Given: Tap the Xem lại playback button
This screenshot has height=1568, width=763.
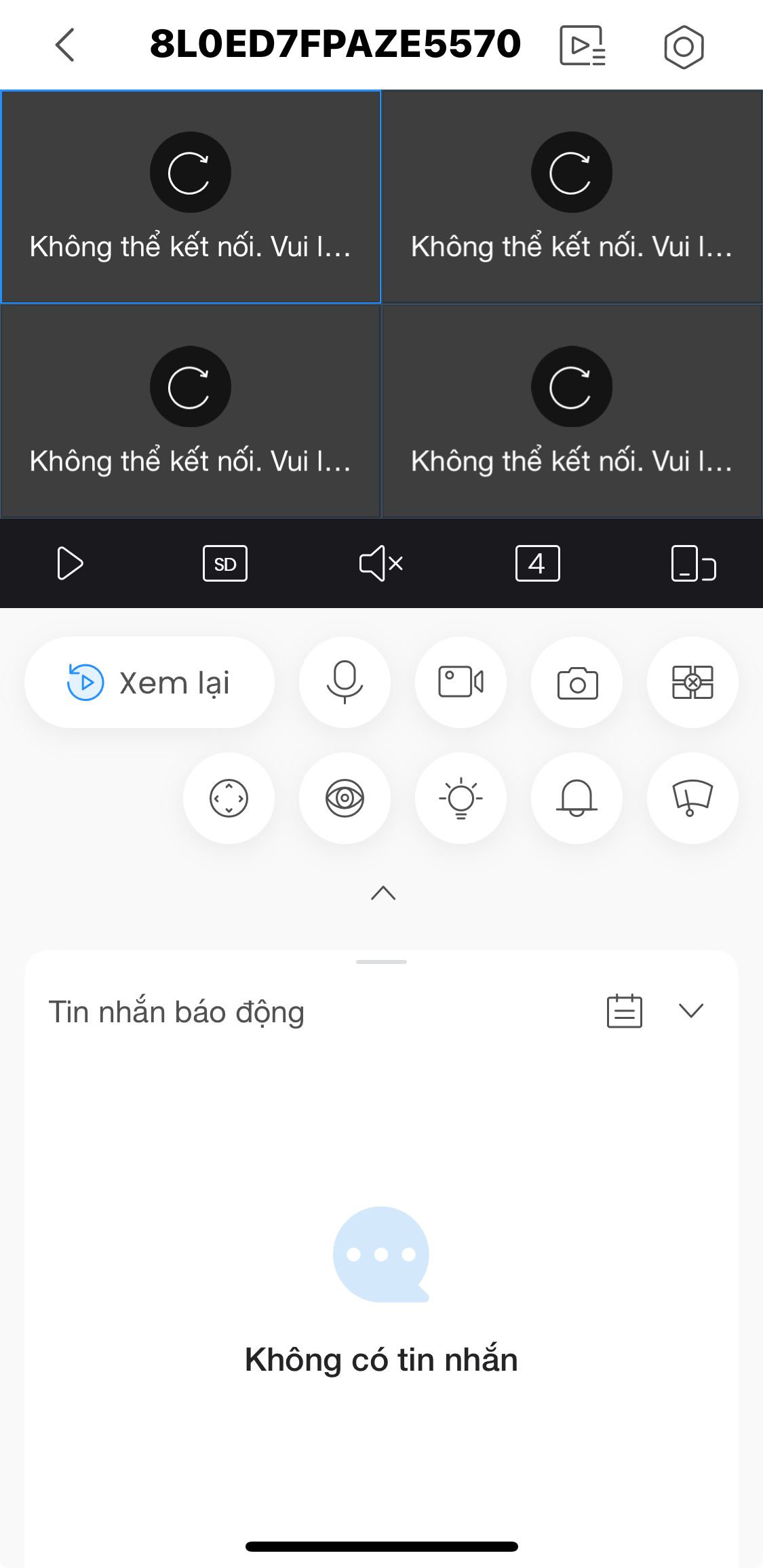Looking at the screenshot, I should pyautogui.click(x=149, y=683).
